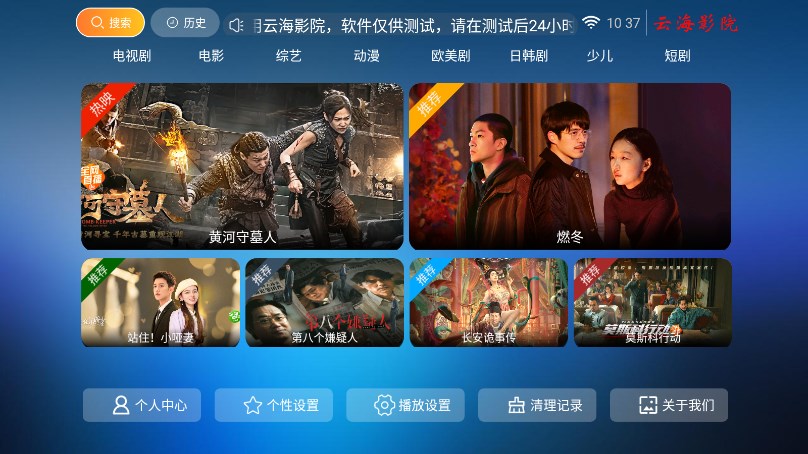
Task: Open the 长安诡事传 tile
Action: (488, 302)
